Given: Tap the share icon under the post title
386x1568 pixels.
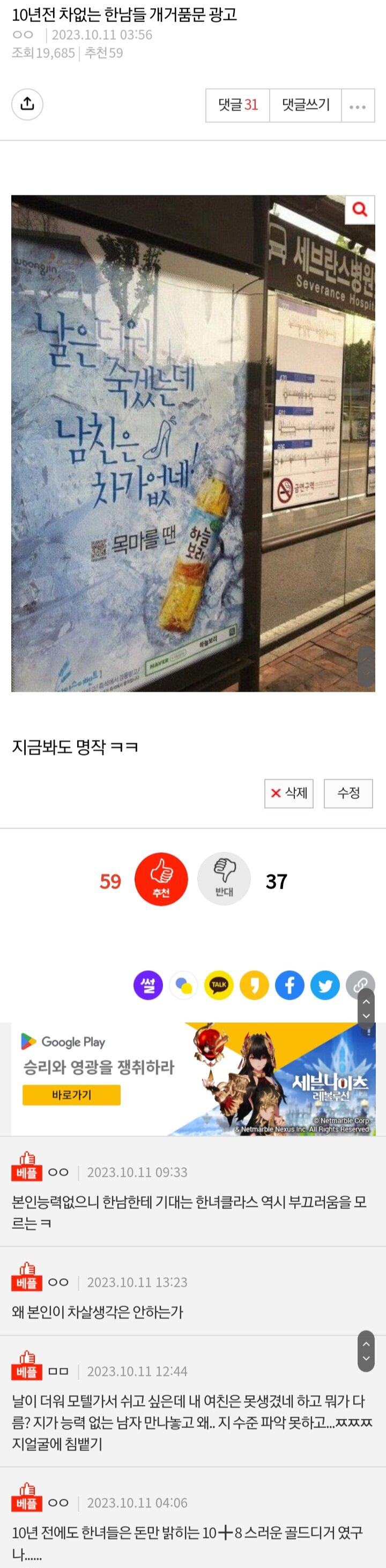Looking at the screenshot, I should [27, 104].
